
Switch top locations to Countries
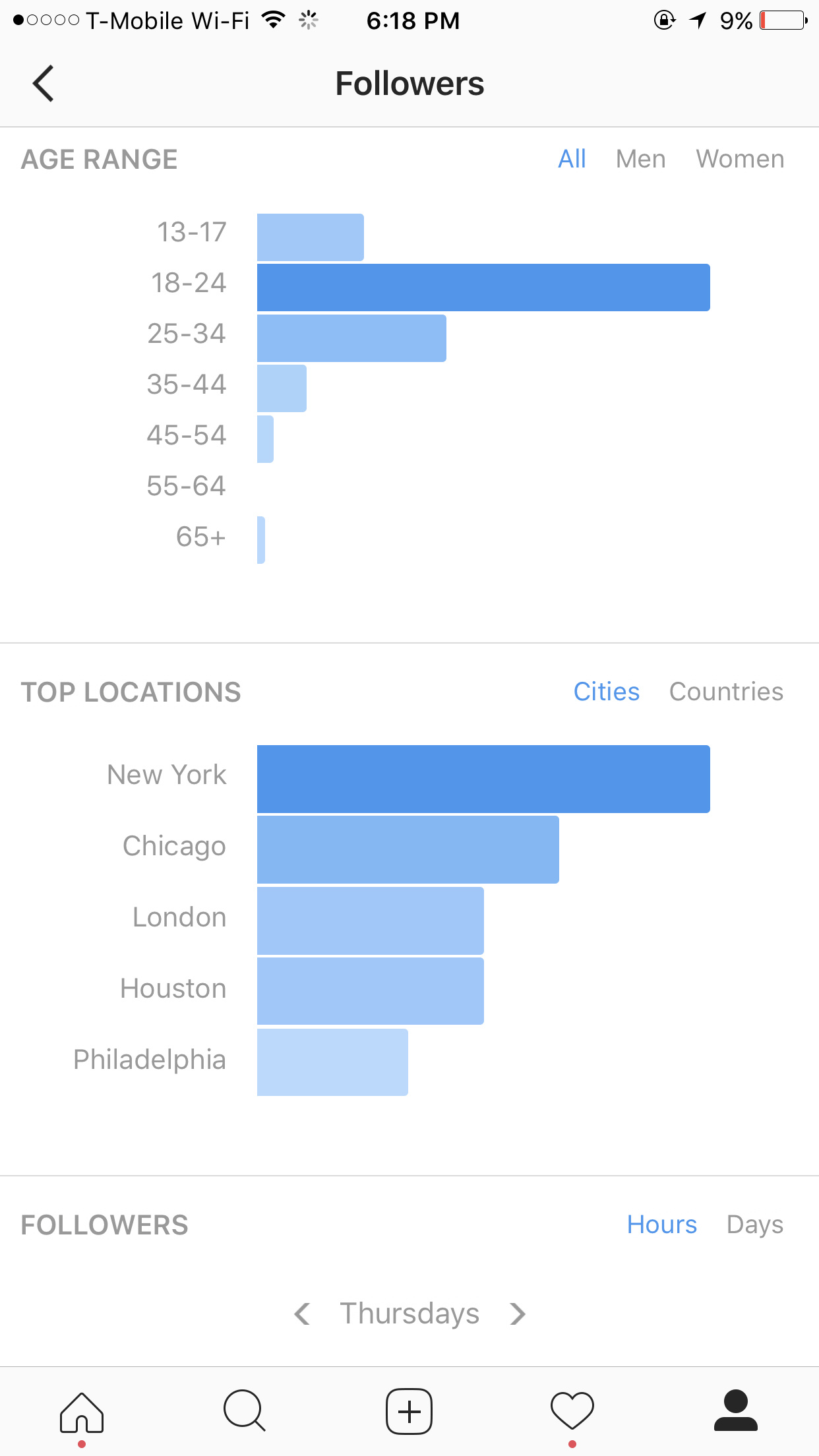click(726, 692)
